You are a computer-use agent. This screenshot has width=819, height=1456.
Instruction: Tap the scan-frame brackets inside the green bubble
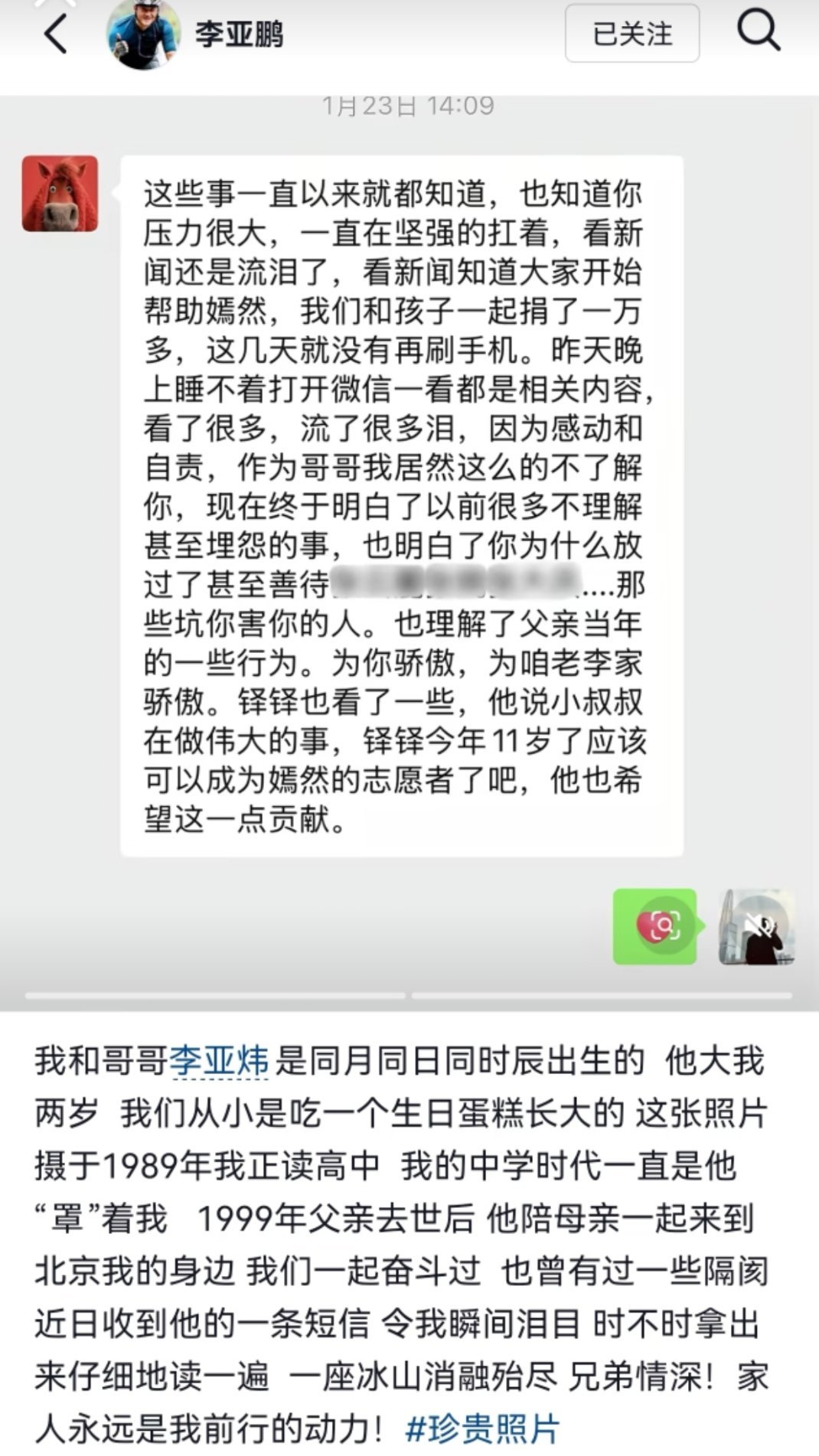667,924
